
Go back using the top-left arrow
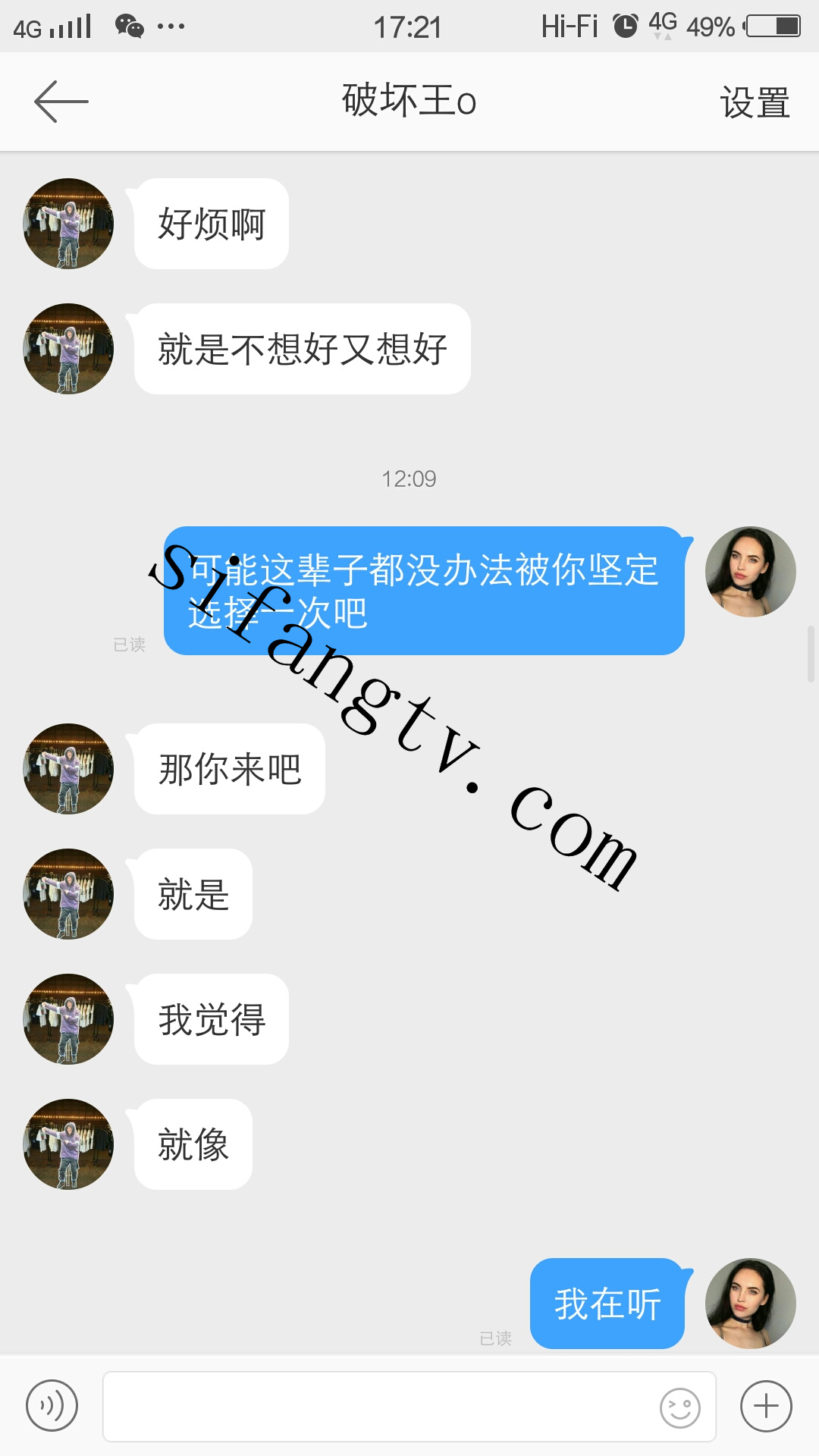point(61,101)
